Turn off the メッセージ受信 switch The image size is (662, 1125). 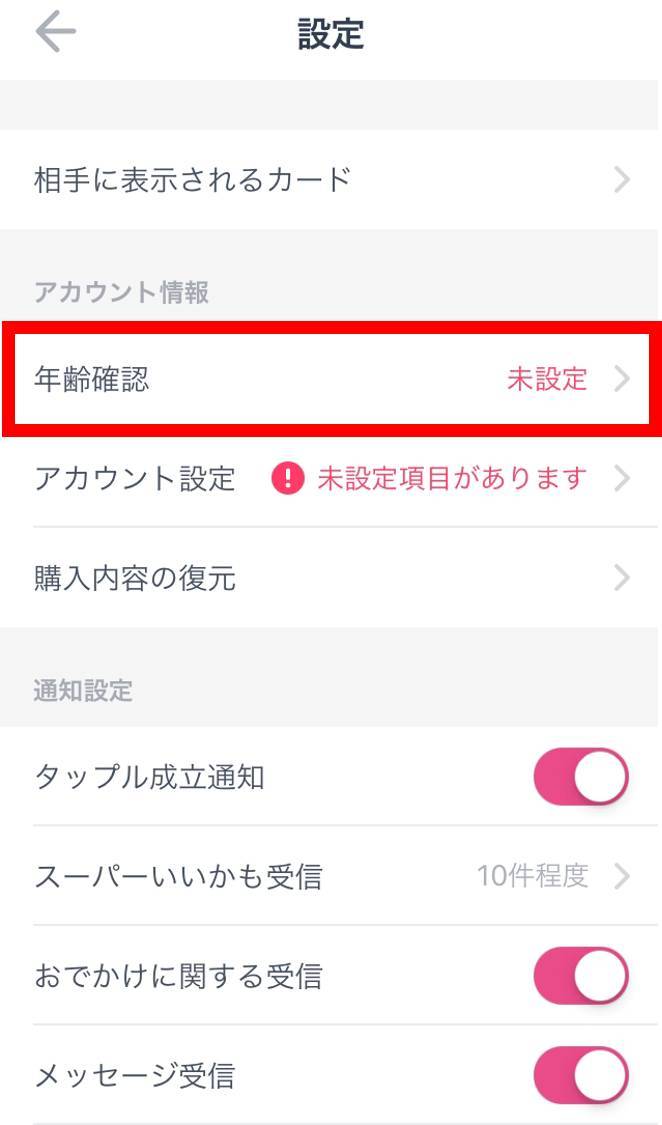tap(581, 1075)
